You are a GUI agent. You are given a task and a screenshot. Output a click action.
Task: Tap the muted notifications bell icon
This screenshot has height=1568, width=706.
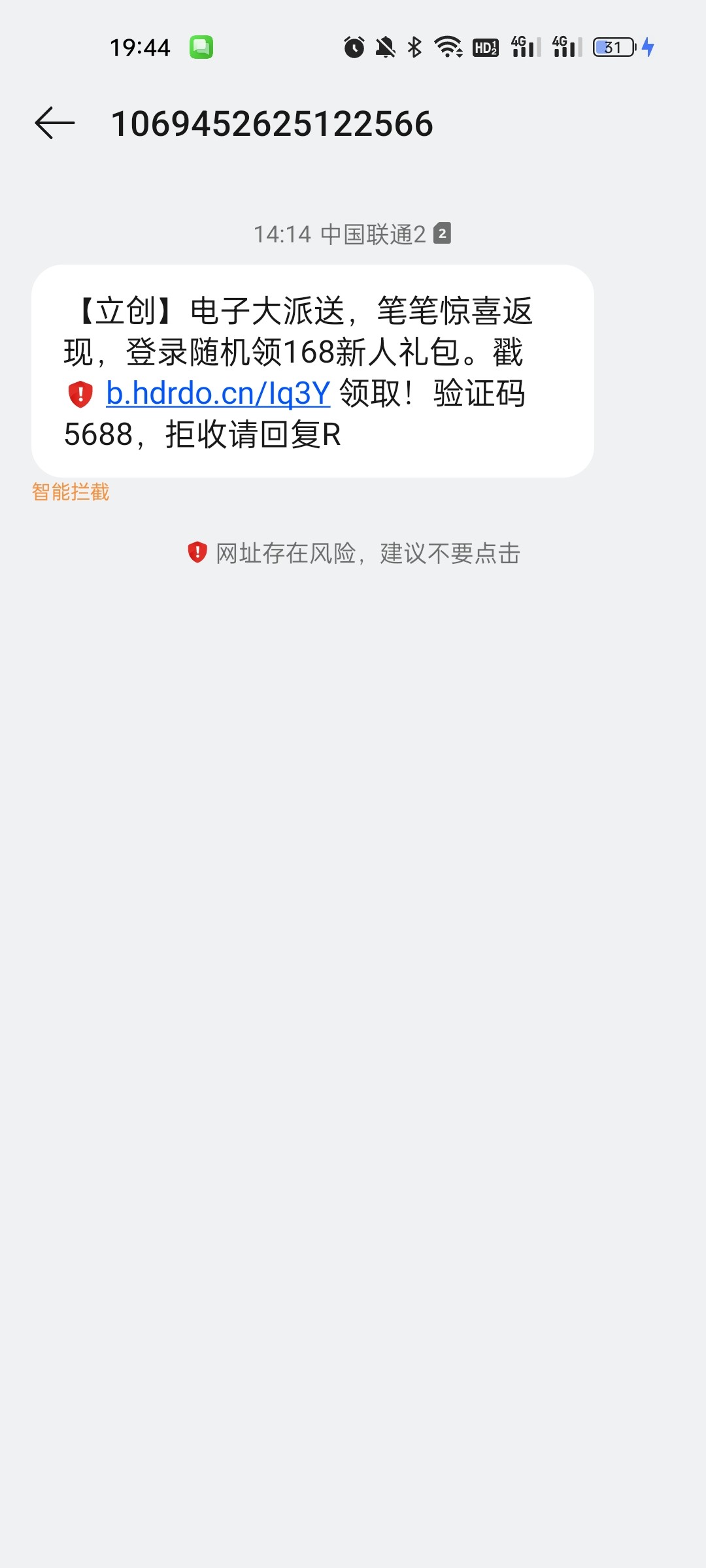[386, 47]
